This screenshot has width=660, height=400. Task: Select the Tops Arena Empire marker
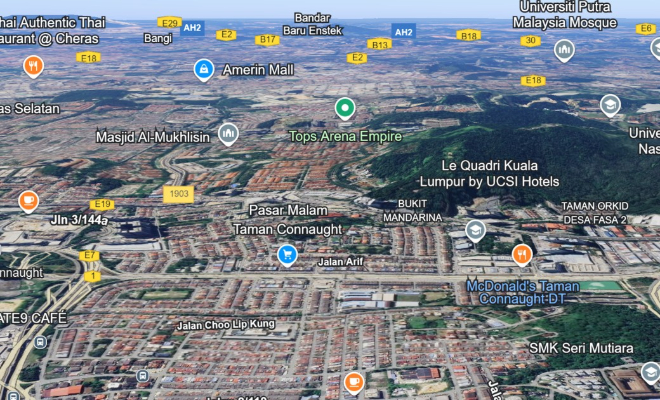[345, 108]
